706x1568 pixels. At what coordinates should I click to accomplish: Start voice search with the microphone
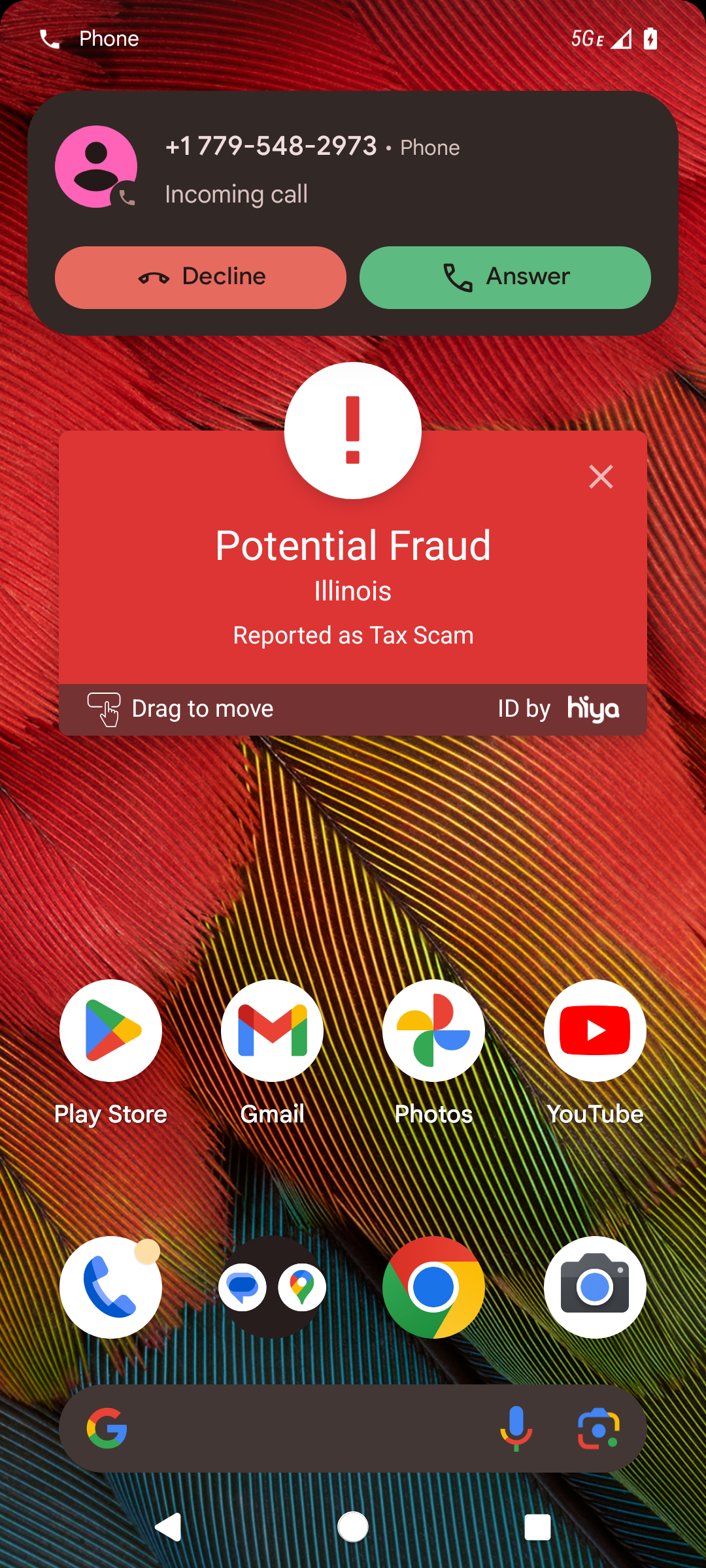(x=516, y=1428)
